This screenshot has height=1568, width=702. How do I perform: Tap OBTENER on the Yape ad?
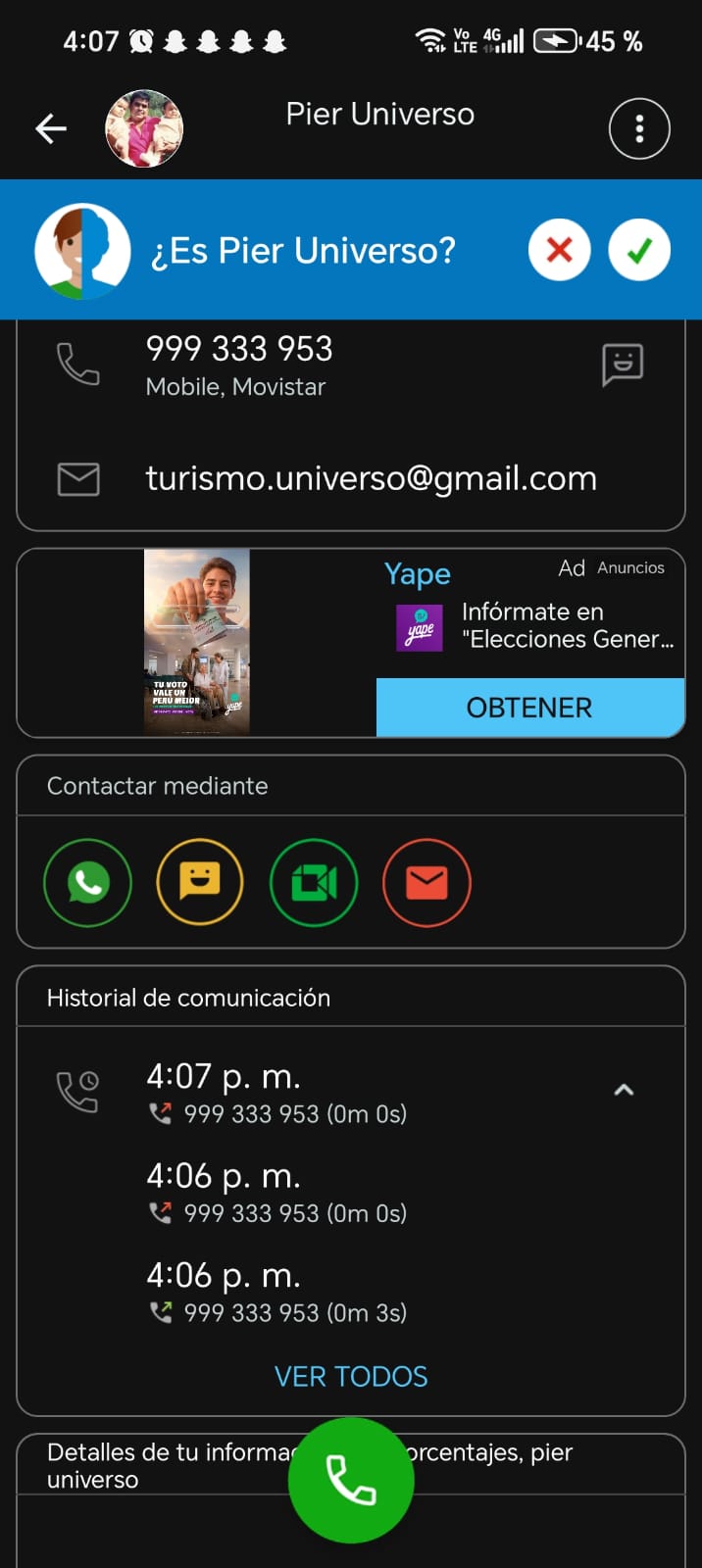[529, 708]
